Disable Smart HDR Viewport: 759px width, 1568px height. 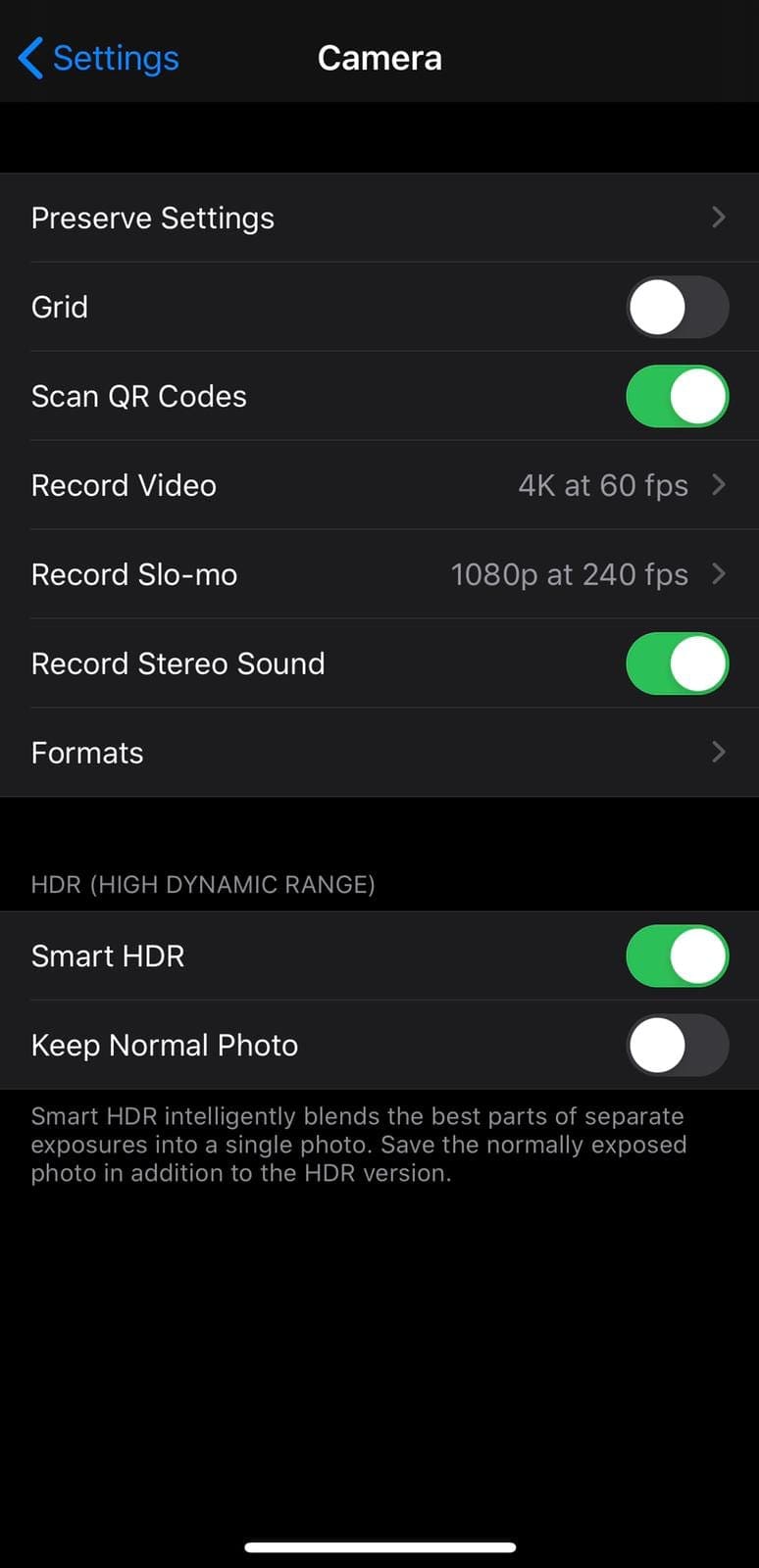pyautogui.click(x=678, y=955)
